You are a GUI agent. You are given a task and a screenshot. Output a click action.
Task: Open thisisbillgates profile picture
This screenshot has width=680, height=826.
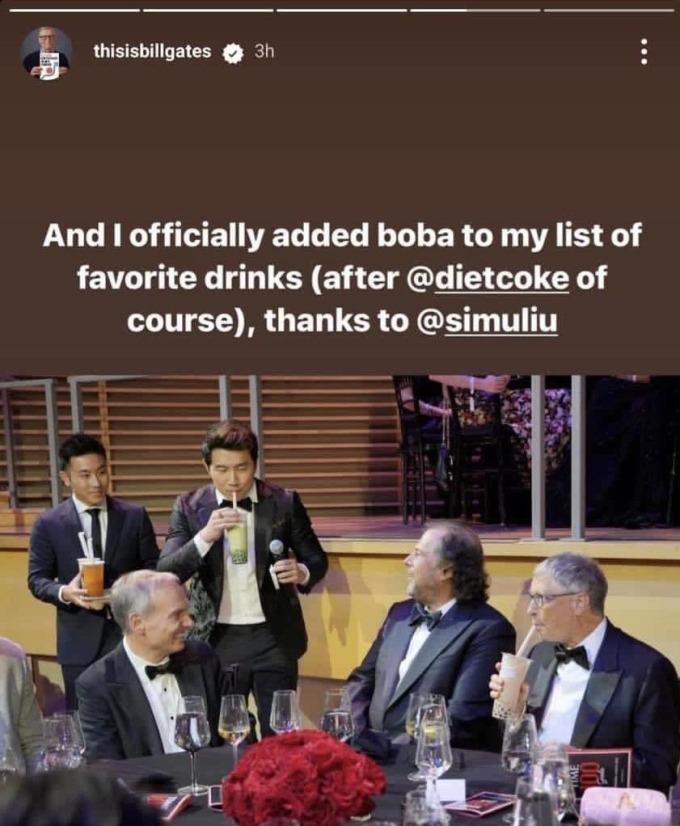(46, 52)
